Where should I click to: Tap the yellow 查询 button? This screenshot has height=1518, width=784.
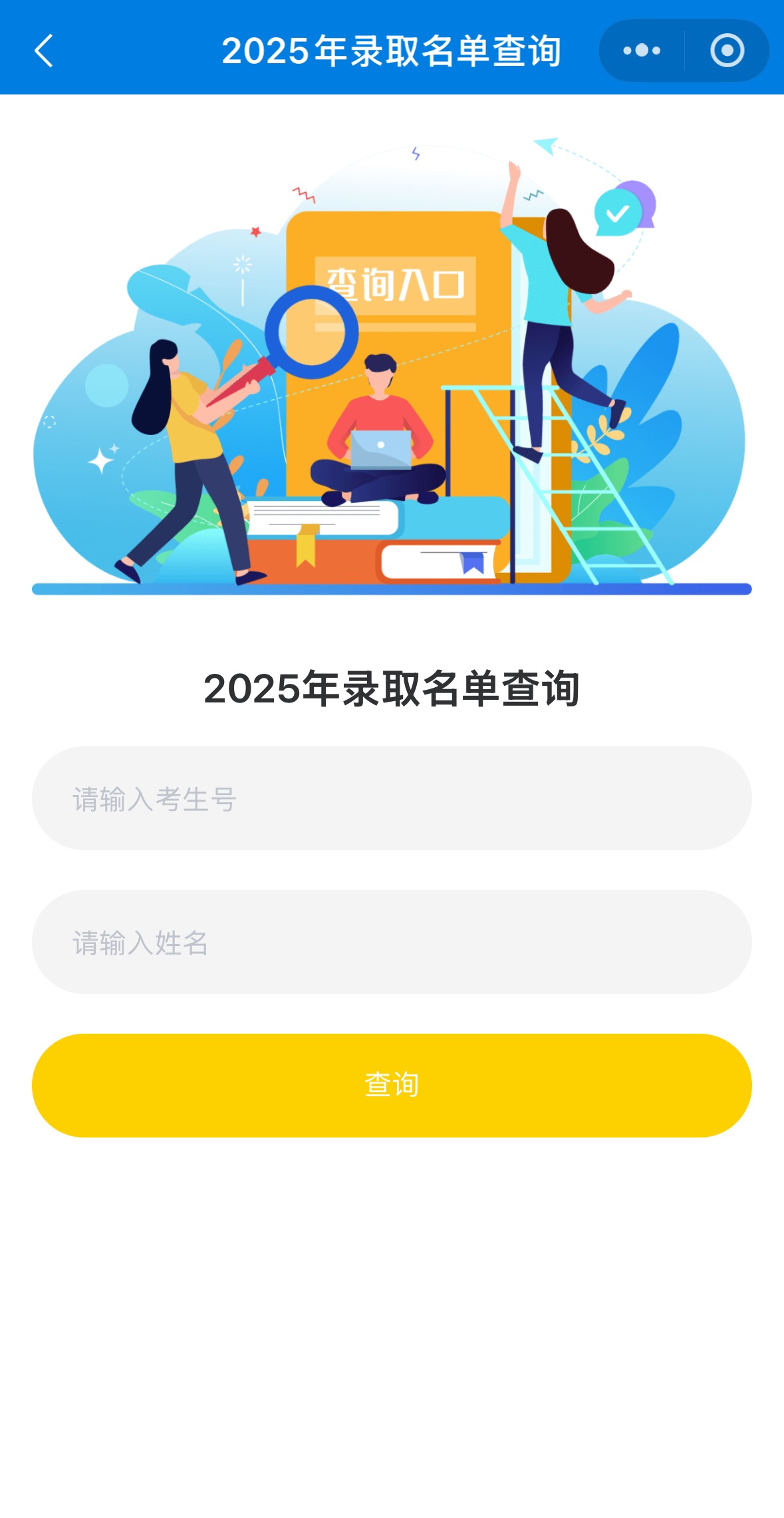point(392,1085)
